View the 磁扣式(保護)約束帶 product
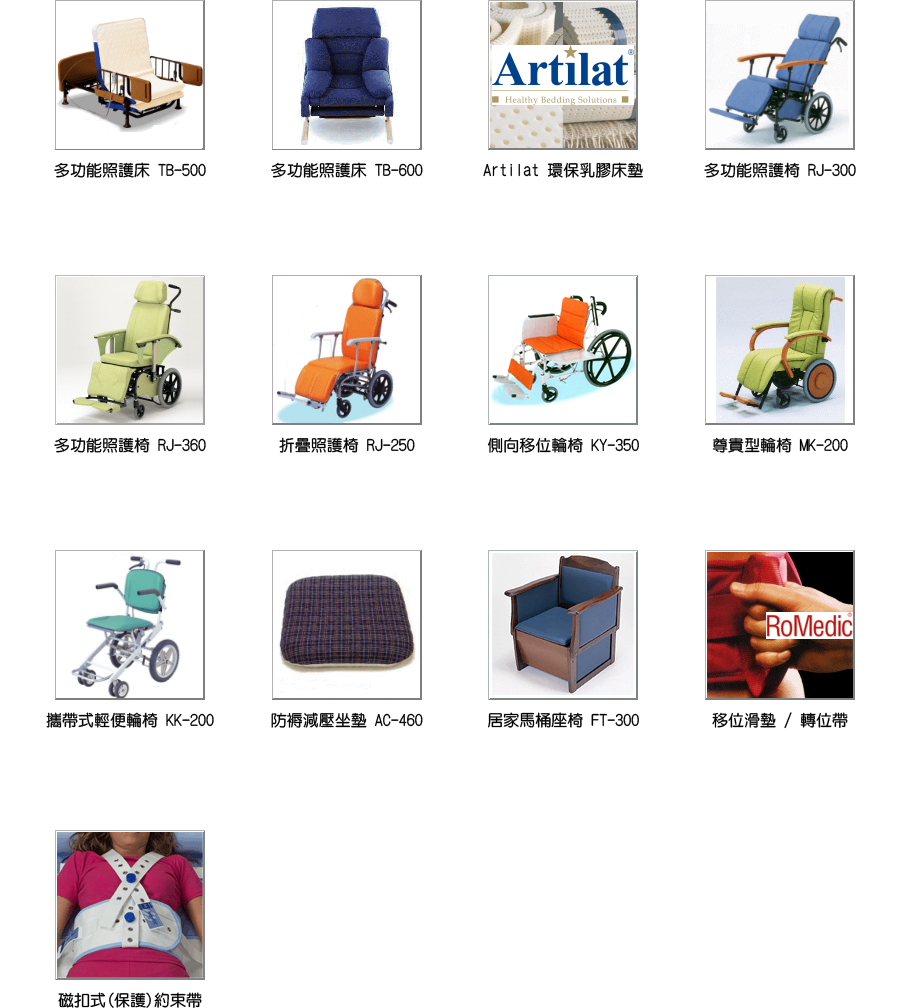The width and height of the screenshot is (910, 1008). pyautogui.click(x=130, y=906)
